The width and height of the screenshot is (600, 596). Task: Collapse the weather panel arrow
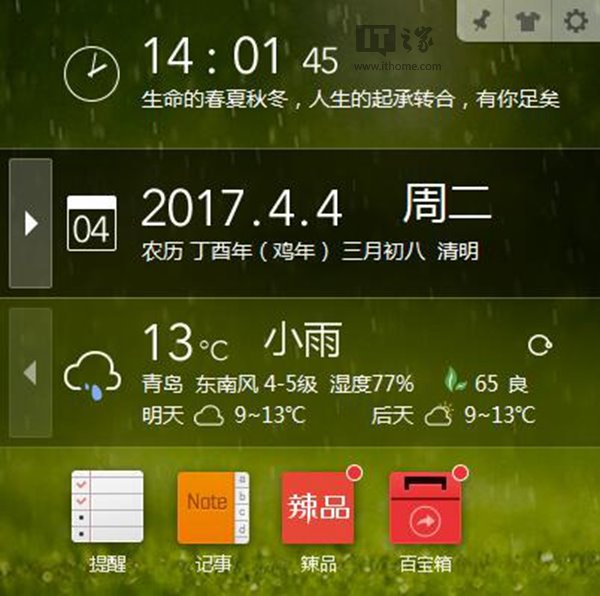pos(30,373)
